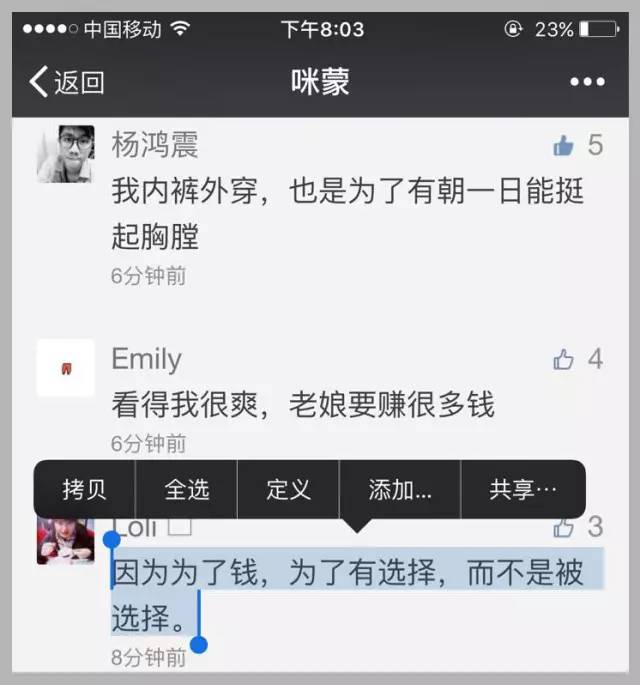640x685 pixels.
Task: Share the selected text via 共享
Action: coord(522,489)
